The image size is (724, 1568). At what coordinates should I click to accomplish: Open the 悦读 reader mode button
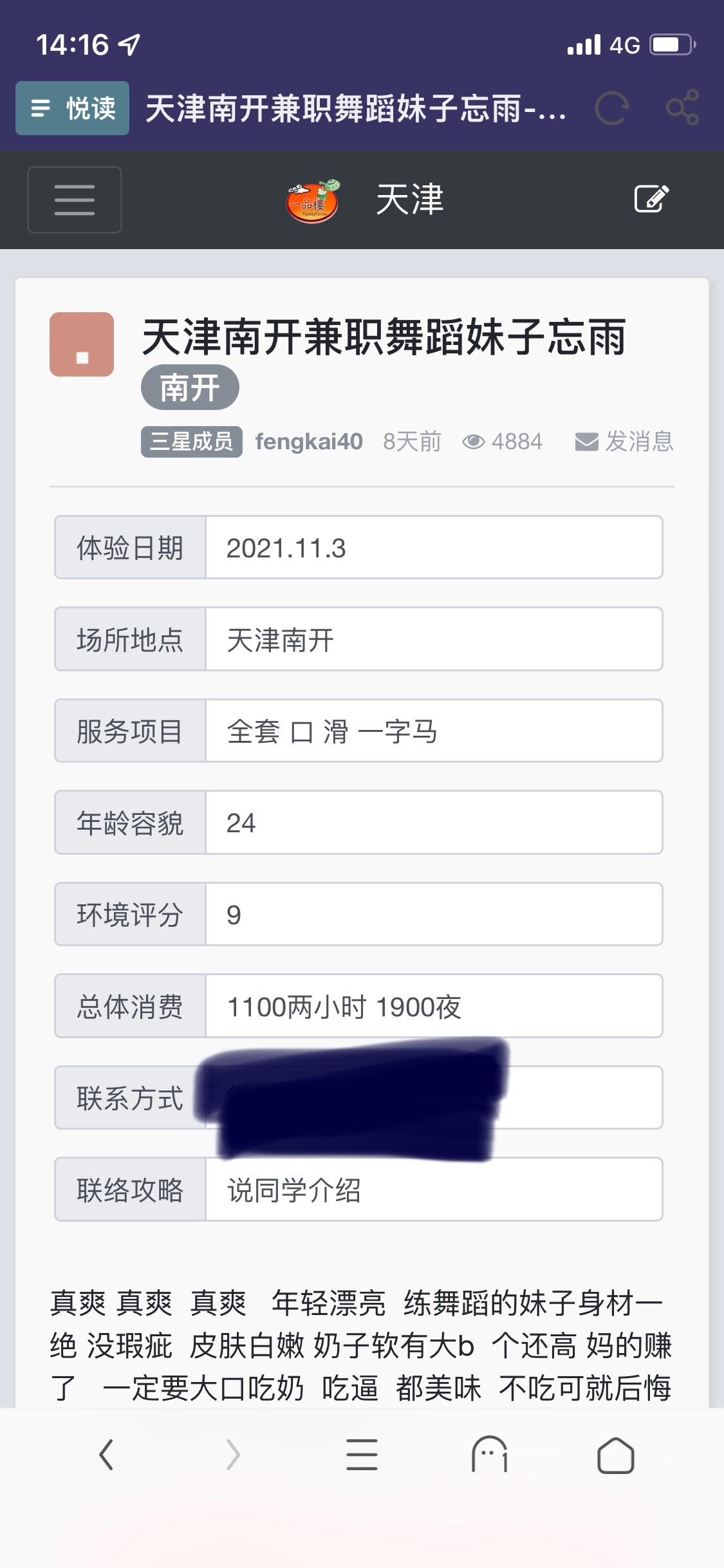point(72,108)
